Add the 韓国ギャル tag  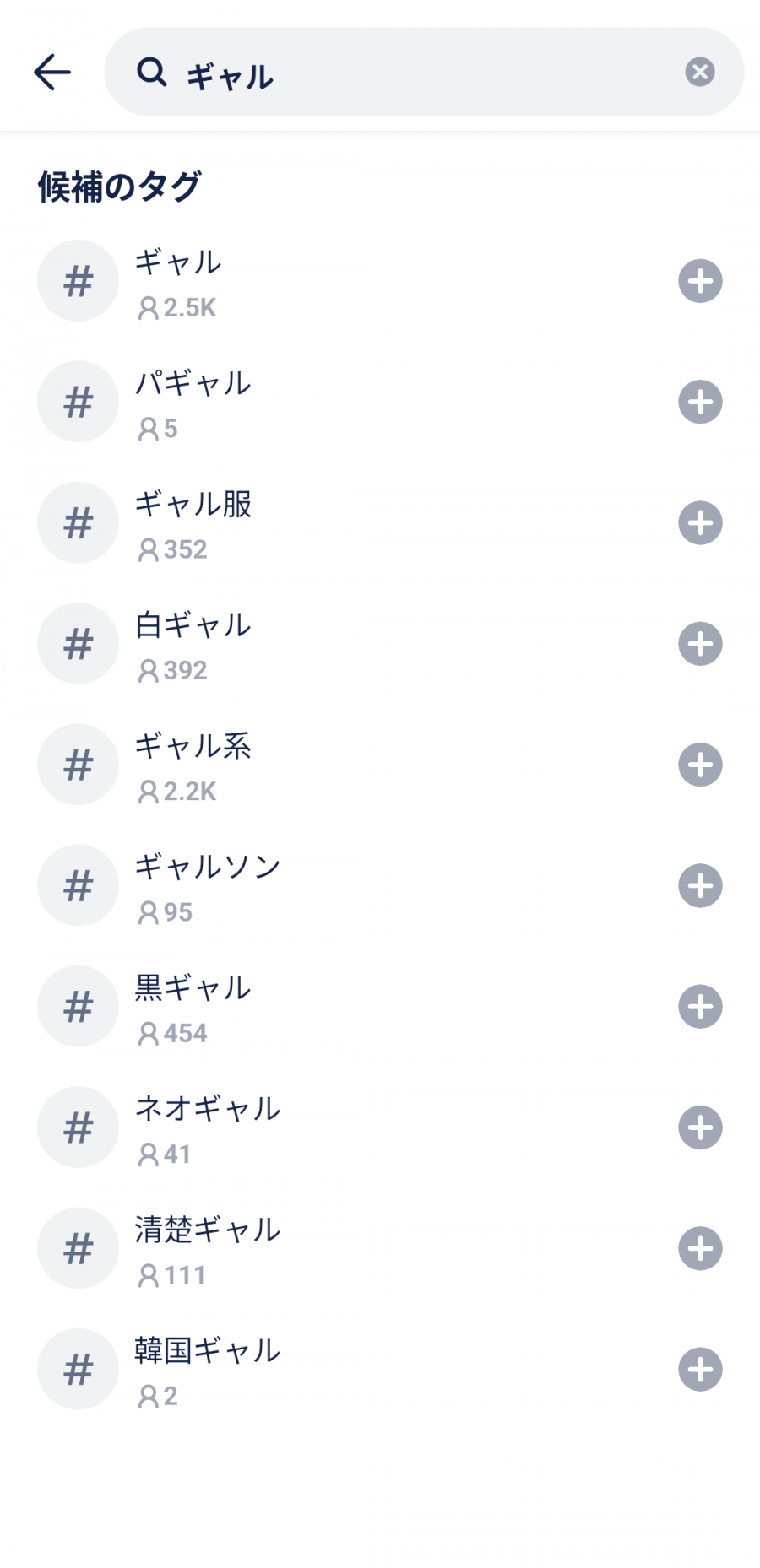[x=700, y=1370]
